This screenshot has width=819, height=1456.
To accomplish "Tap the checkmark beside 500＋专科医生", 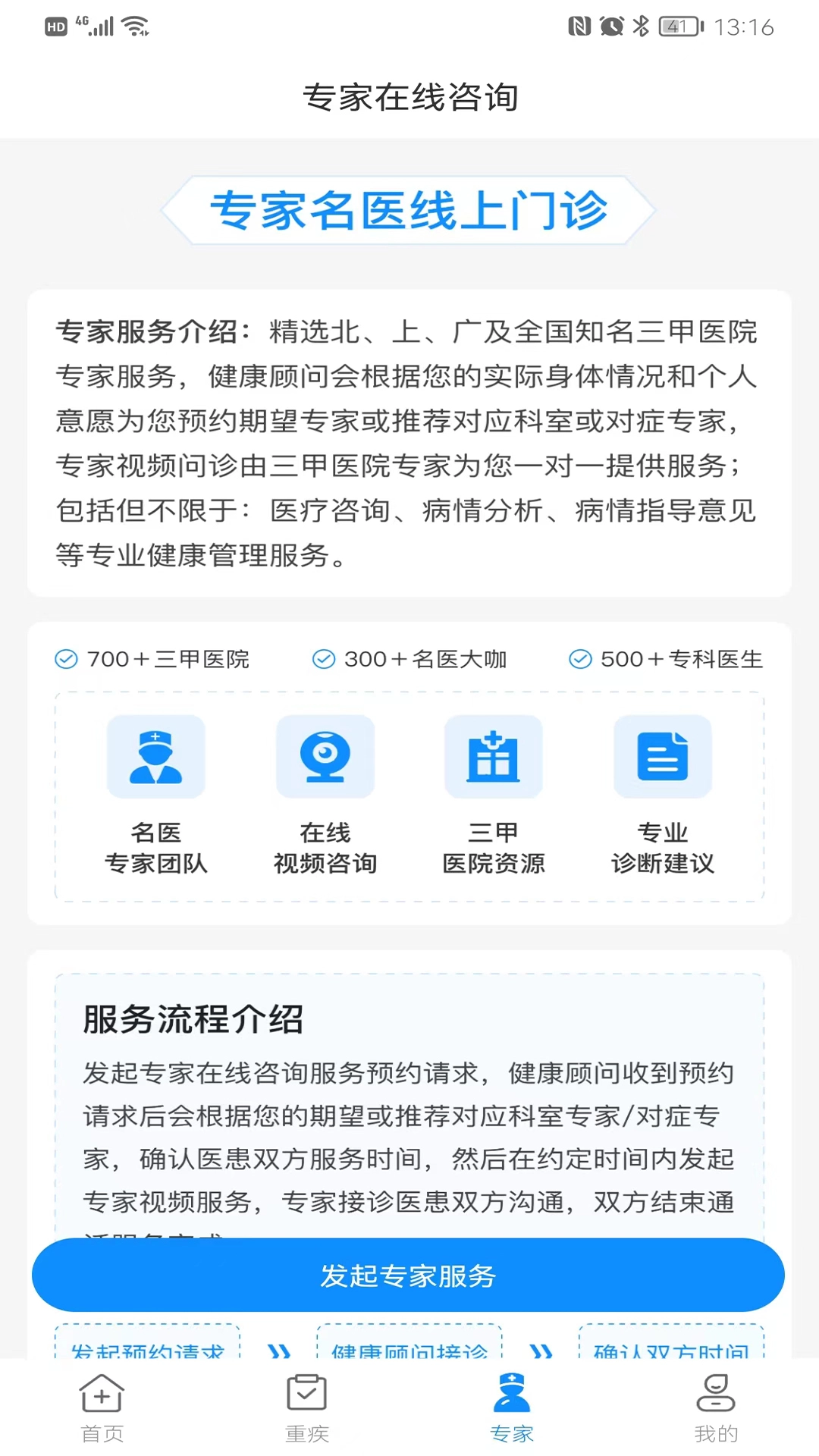I will tap(581, 659).
